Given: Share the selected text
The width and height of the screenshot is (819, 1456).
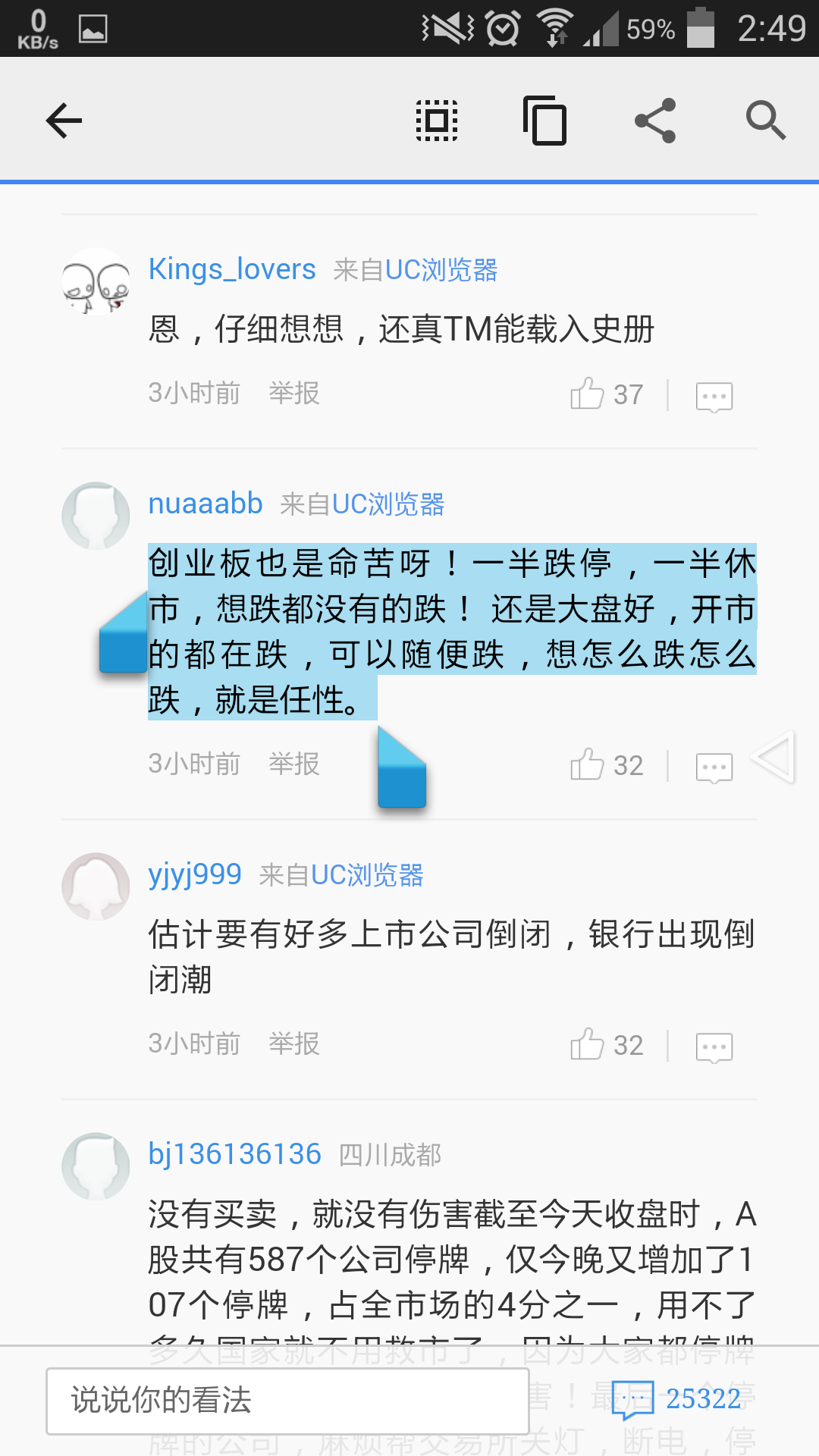Looking at the screenshot, I should coord(655,121).
